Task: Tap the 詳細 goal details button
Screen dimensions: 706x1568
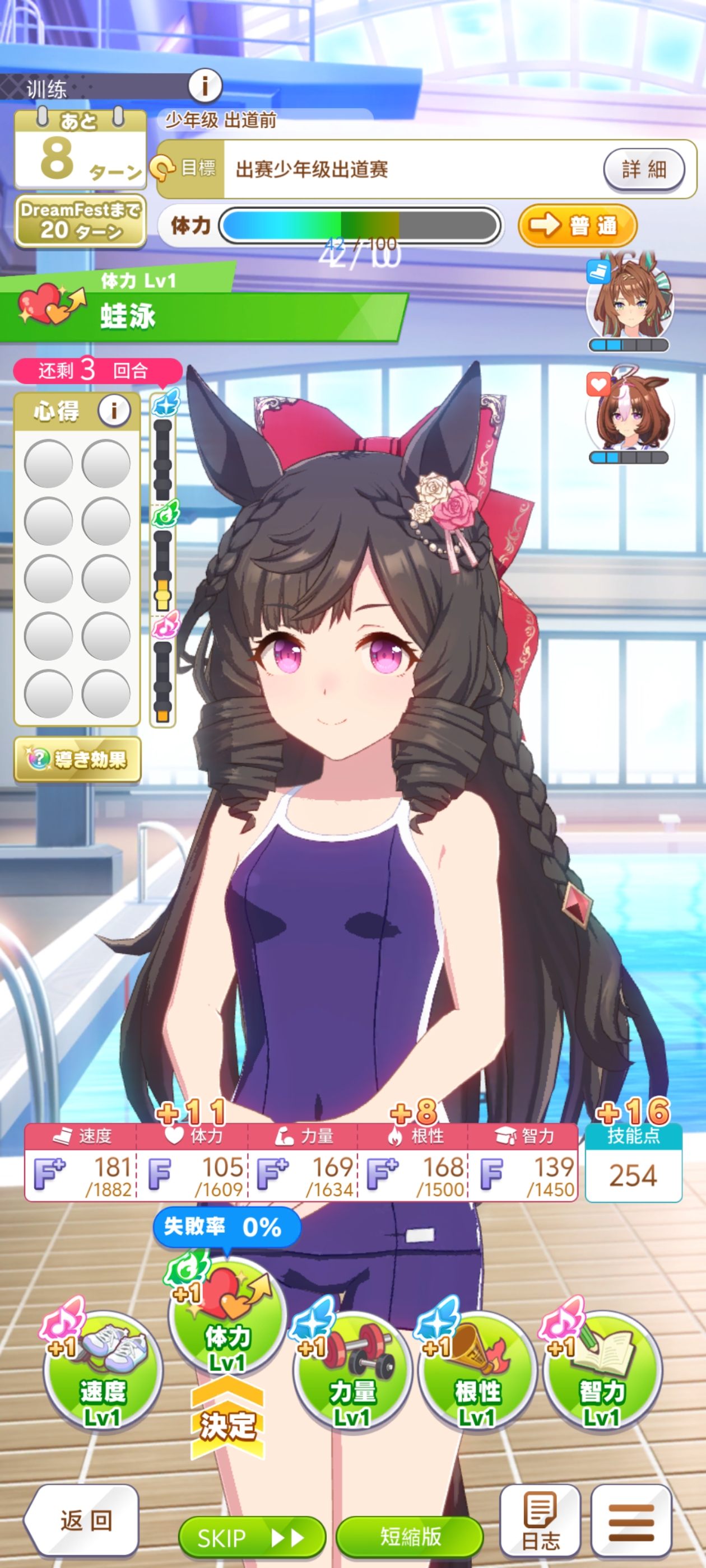Action: (x=644, y=169)
